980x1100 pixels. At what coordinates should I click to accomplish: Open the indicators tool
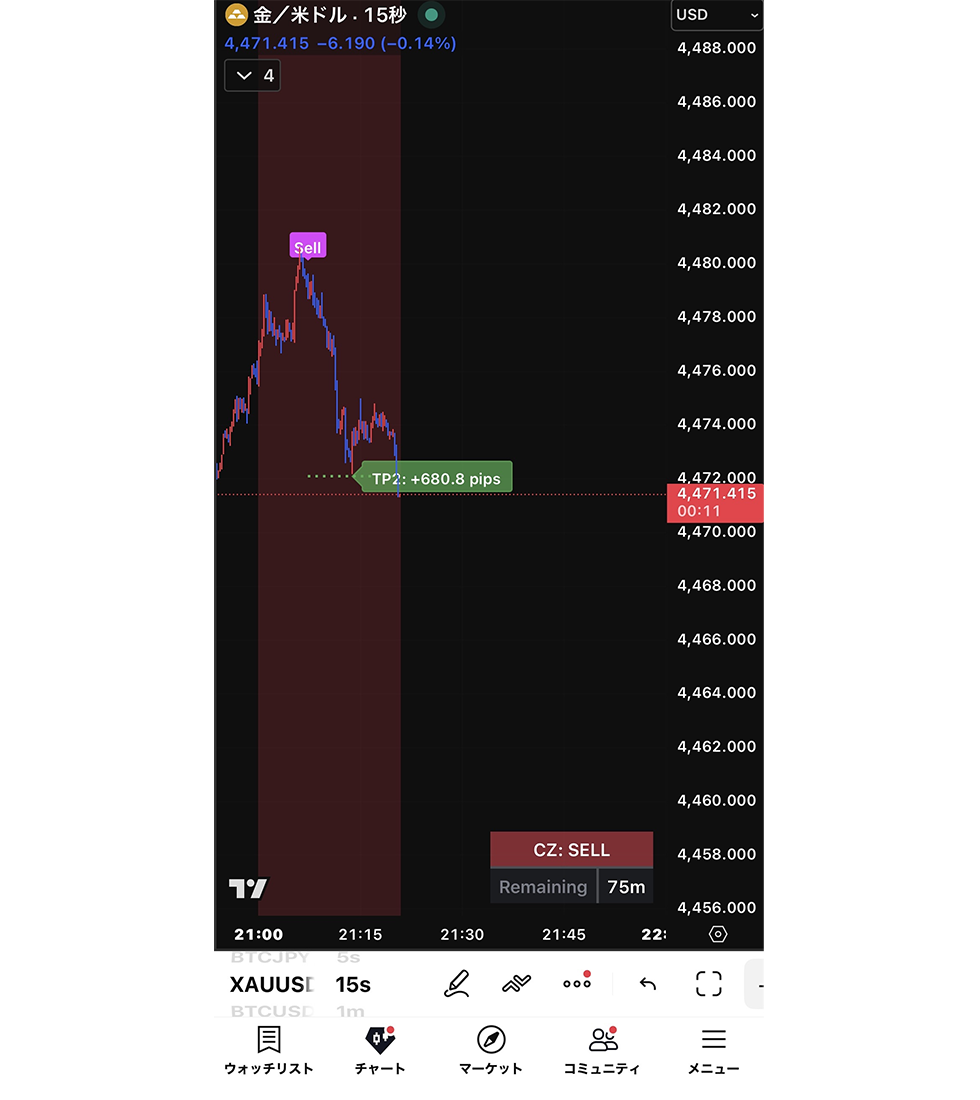(x=516, y=984)
